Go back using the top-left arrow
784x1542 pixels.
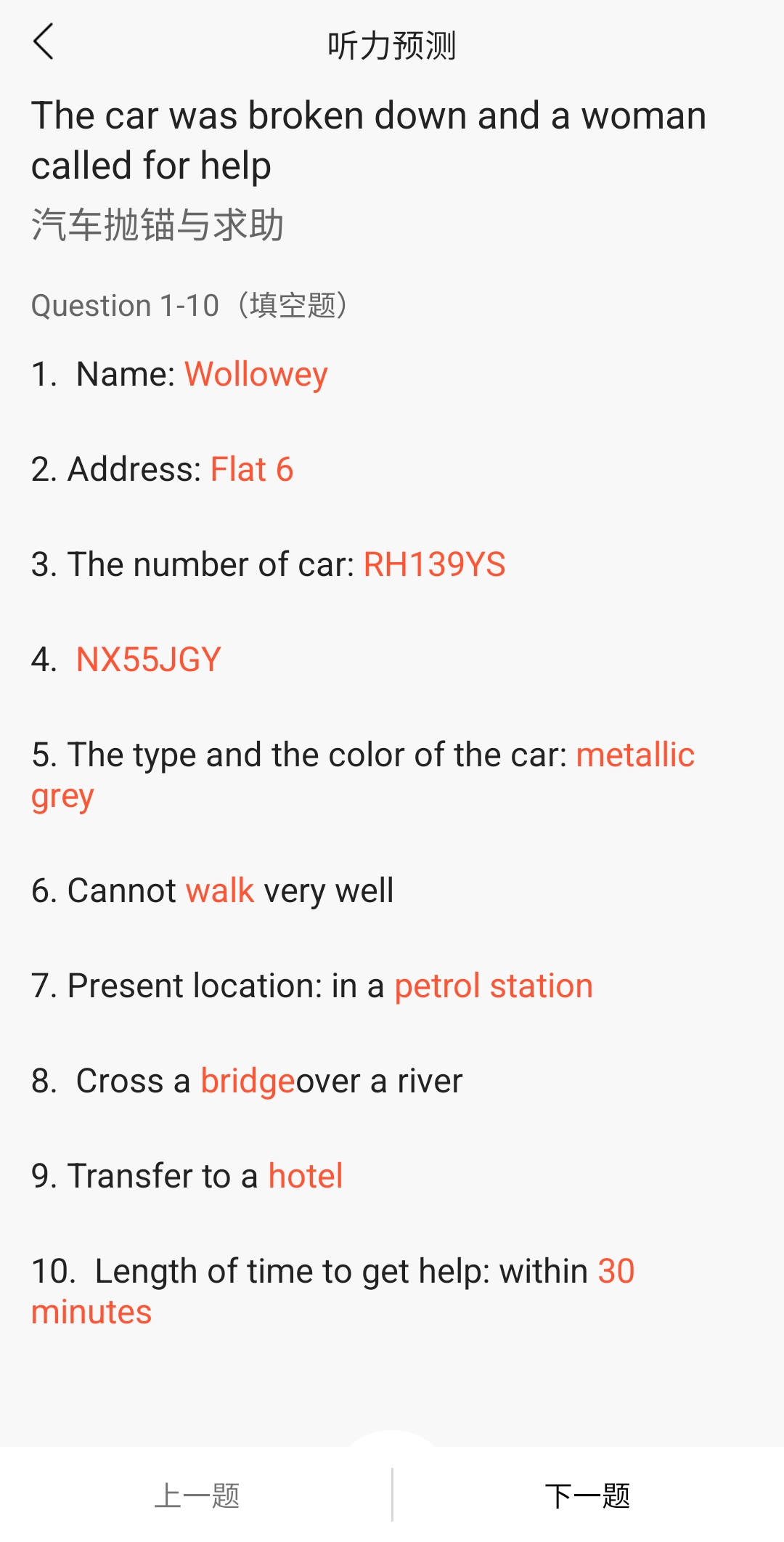(x=44, y=42)
